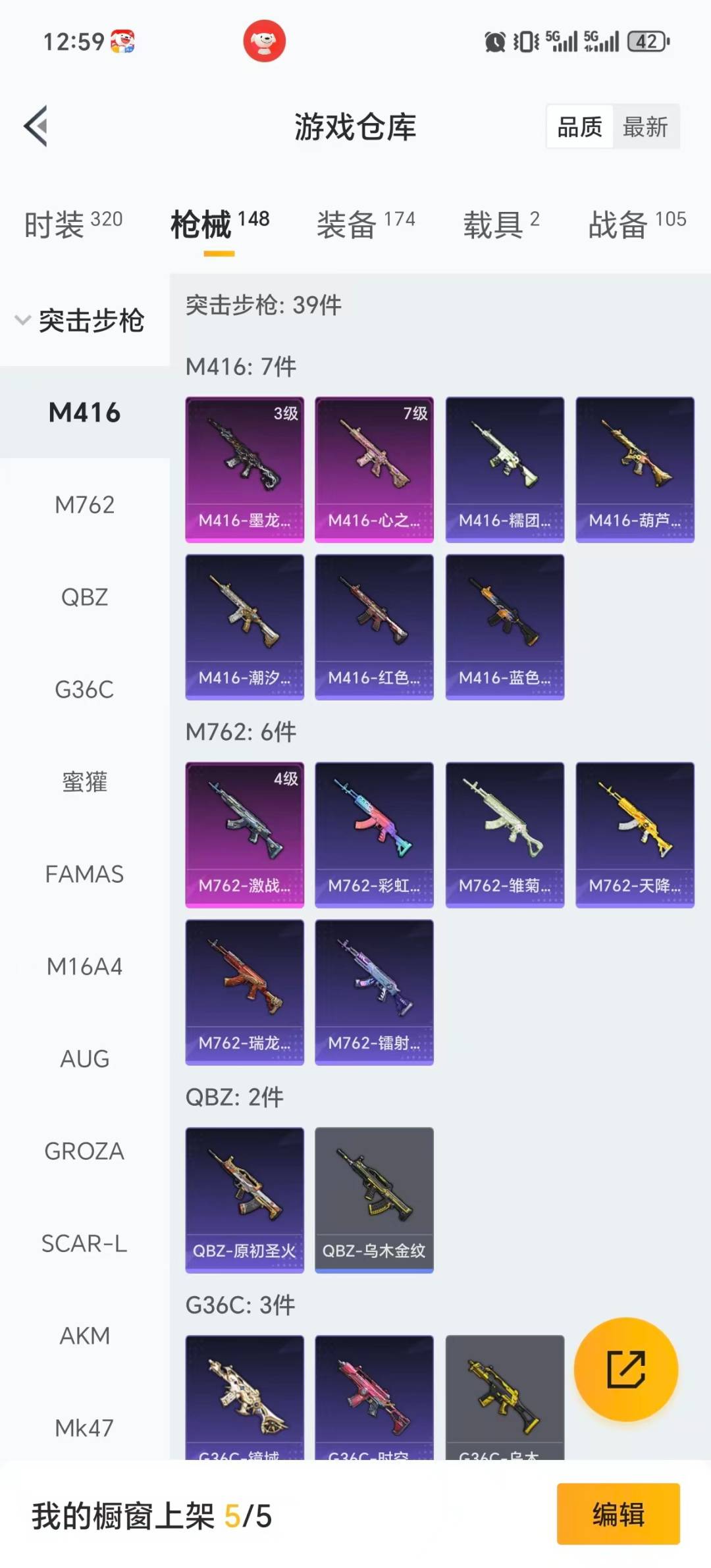711x1568 pixels.
Task: View the M762-天降 golden skin
Action: pyautogui.click(x=635, y=834)
